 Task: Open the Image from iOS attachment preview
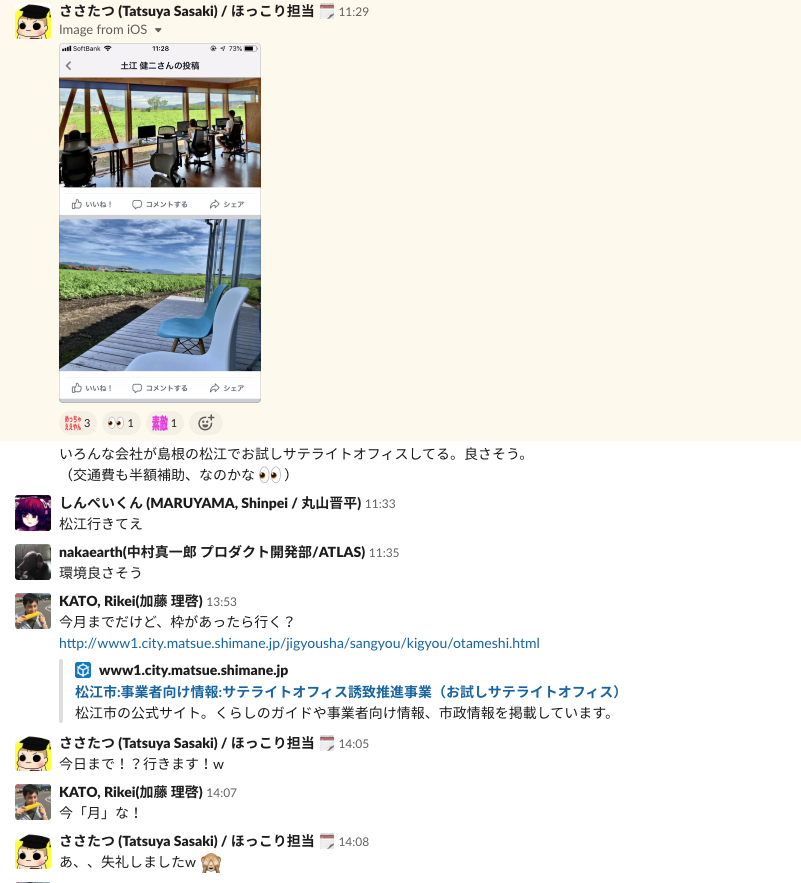(160, 222)
